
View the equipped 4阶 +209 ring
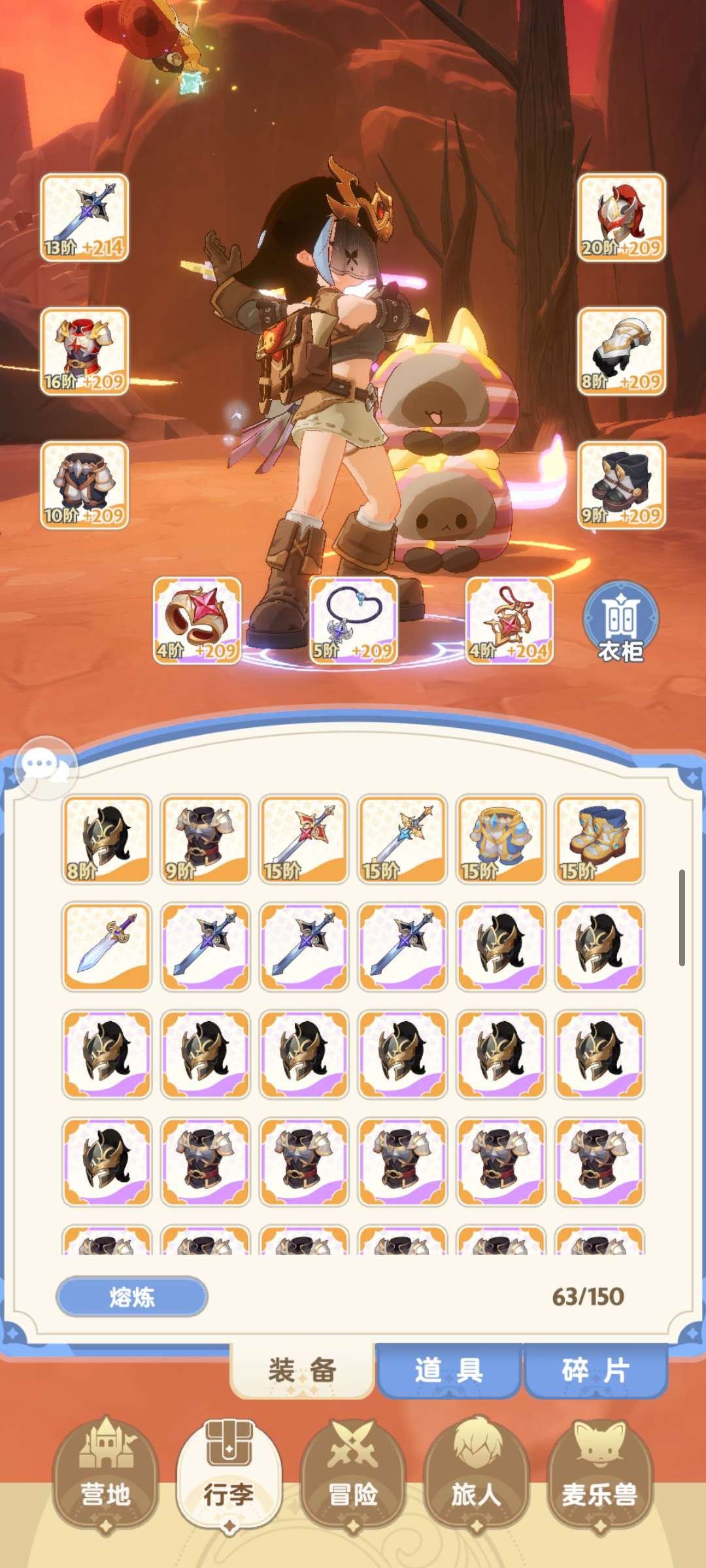(x=197, y=621)
